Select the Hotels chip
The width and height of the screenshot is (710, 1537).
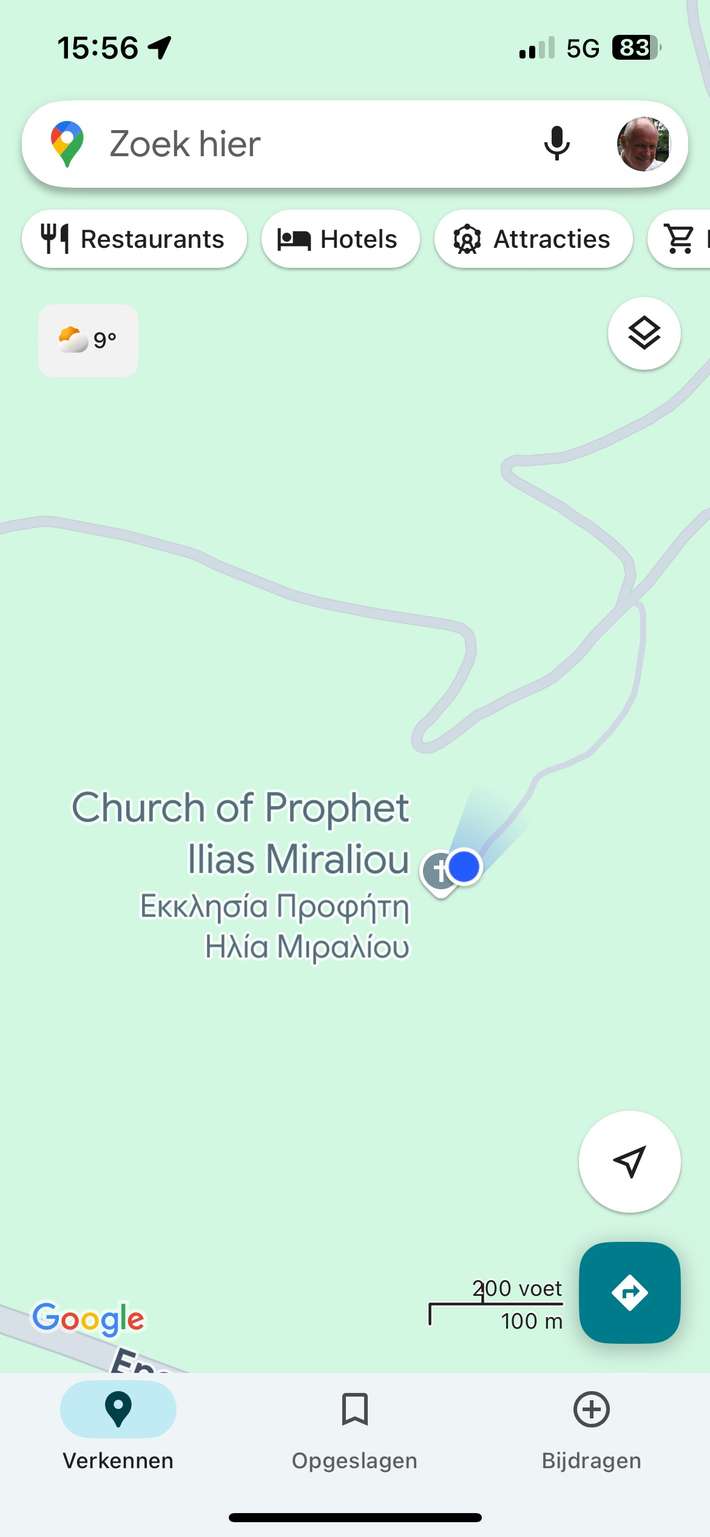click(340, 239)
